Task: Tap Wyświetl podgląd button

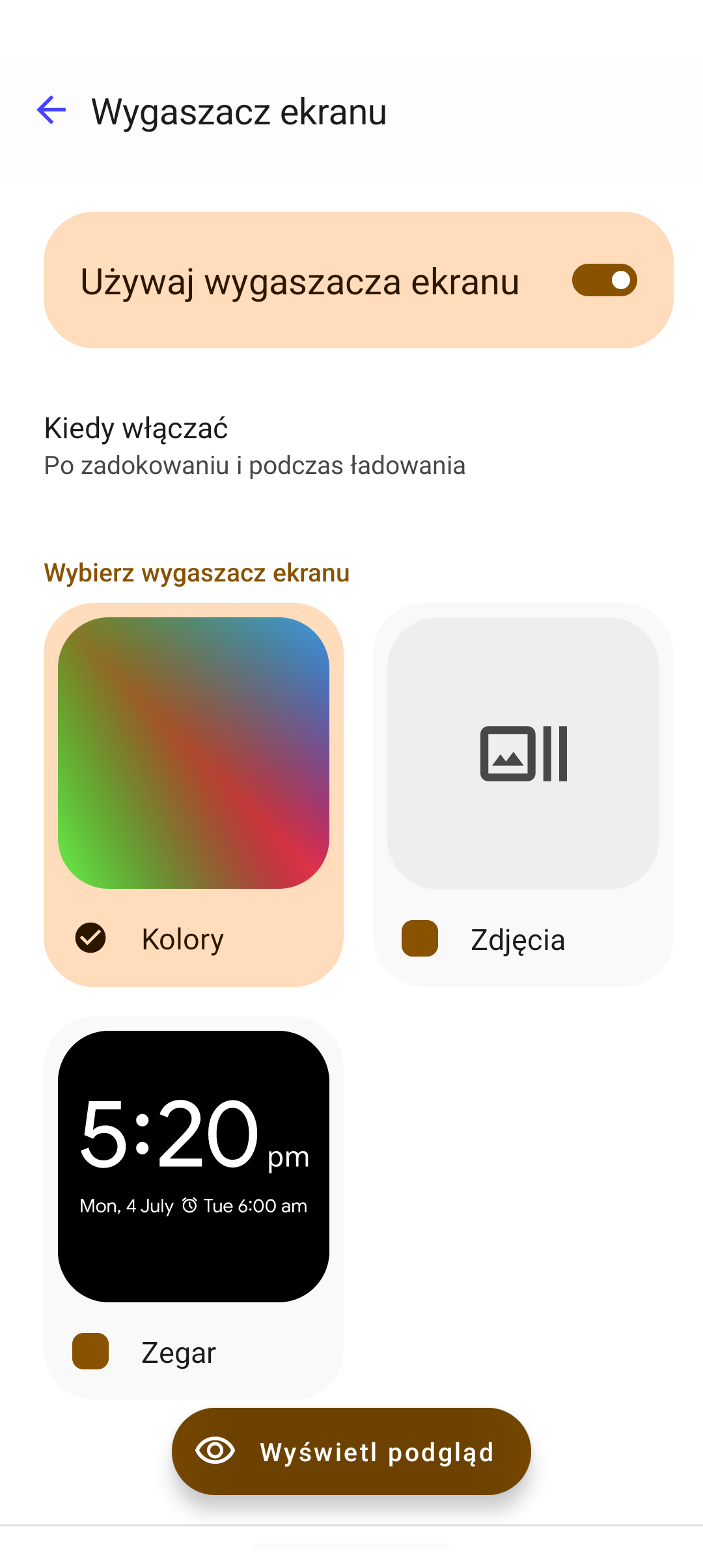Action: pyautogui.click(x=351, y=1451)
